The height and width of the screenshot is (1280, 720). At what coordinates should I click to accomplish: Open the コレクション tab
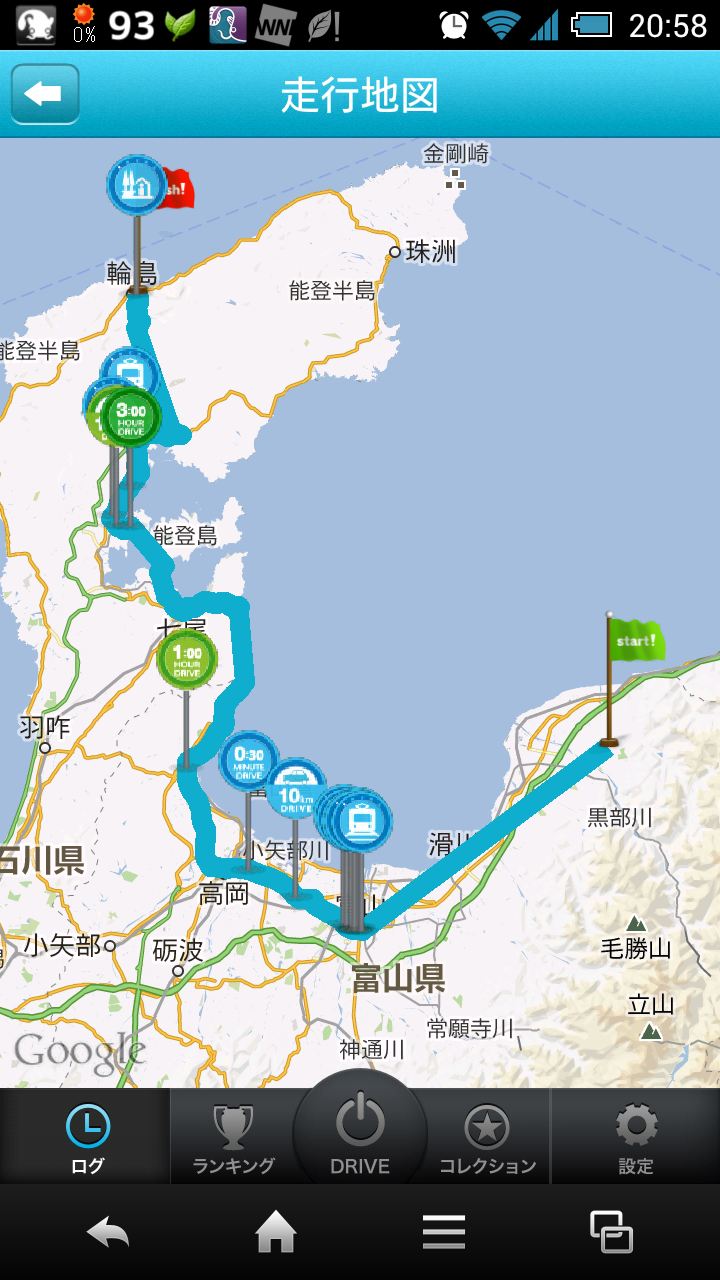point(487,1138)
